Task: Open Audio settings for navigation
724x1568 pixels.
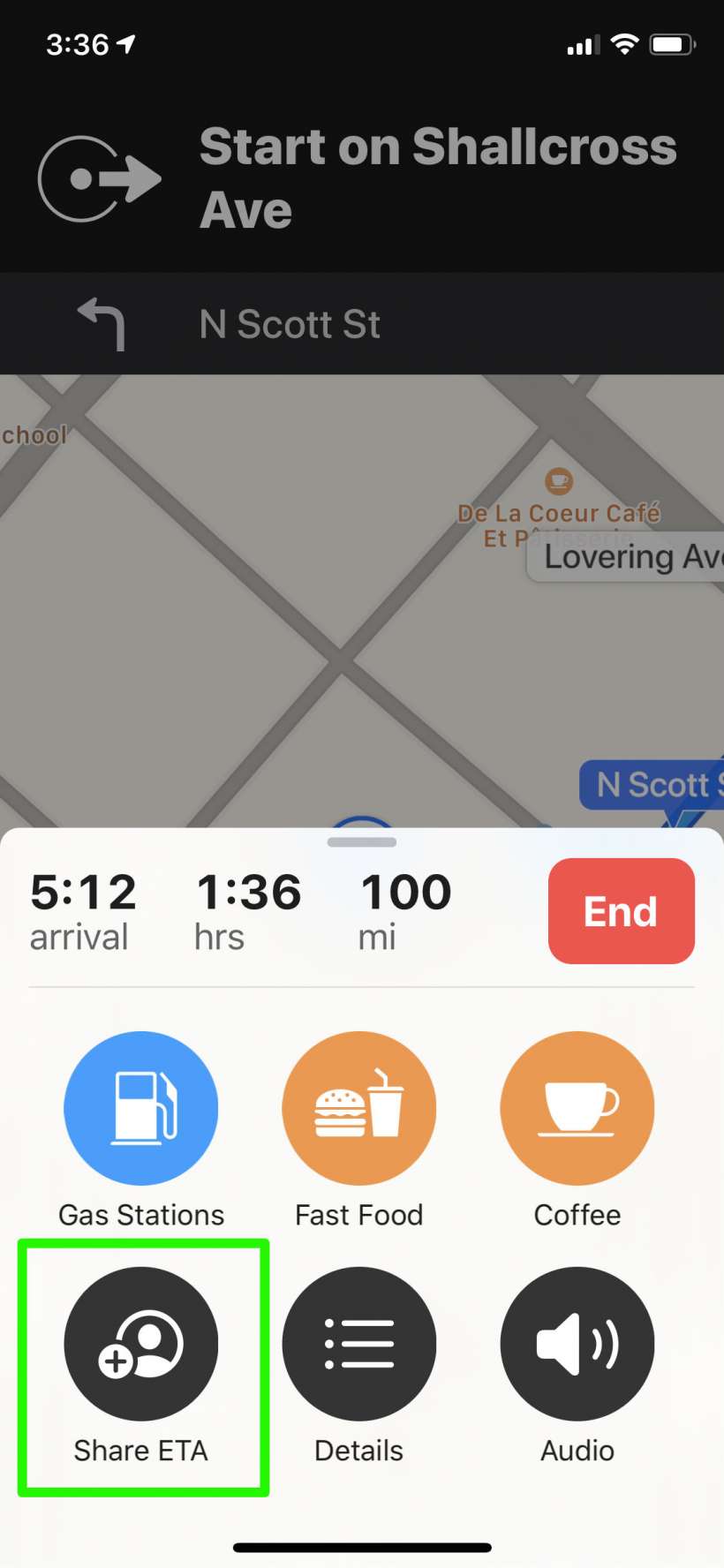Action: click(577, 1344)
